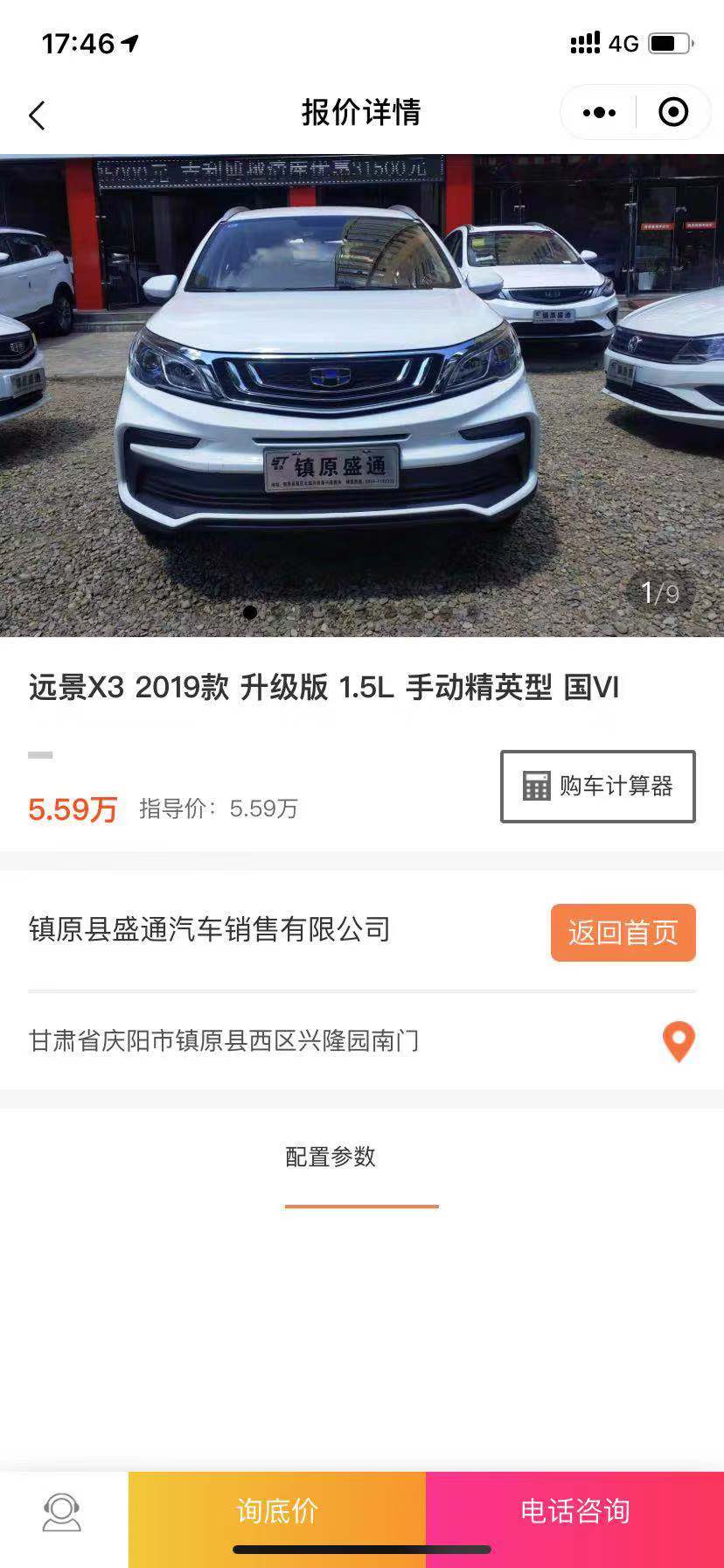Viewport: 724px width, 1568px height.
Task: Close the mini program with the circle button
Action: (x=673, y=113)
